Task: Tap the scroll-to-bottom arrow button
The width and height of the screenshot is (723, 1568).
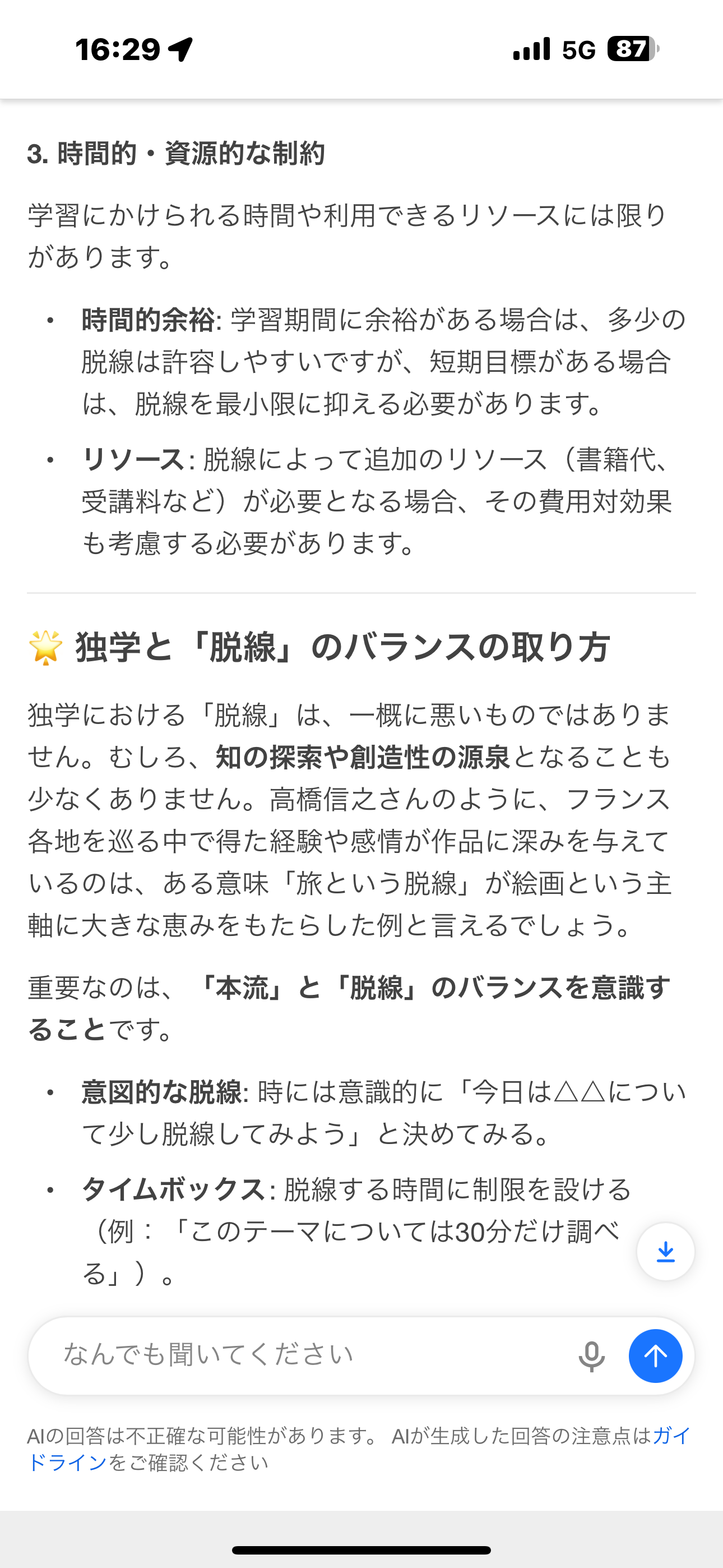Action: click(665, 1252)
